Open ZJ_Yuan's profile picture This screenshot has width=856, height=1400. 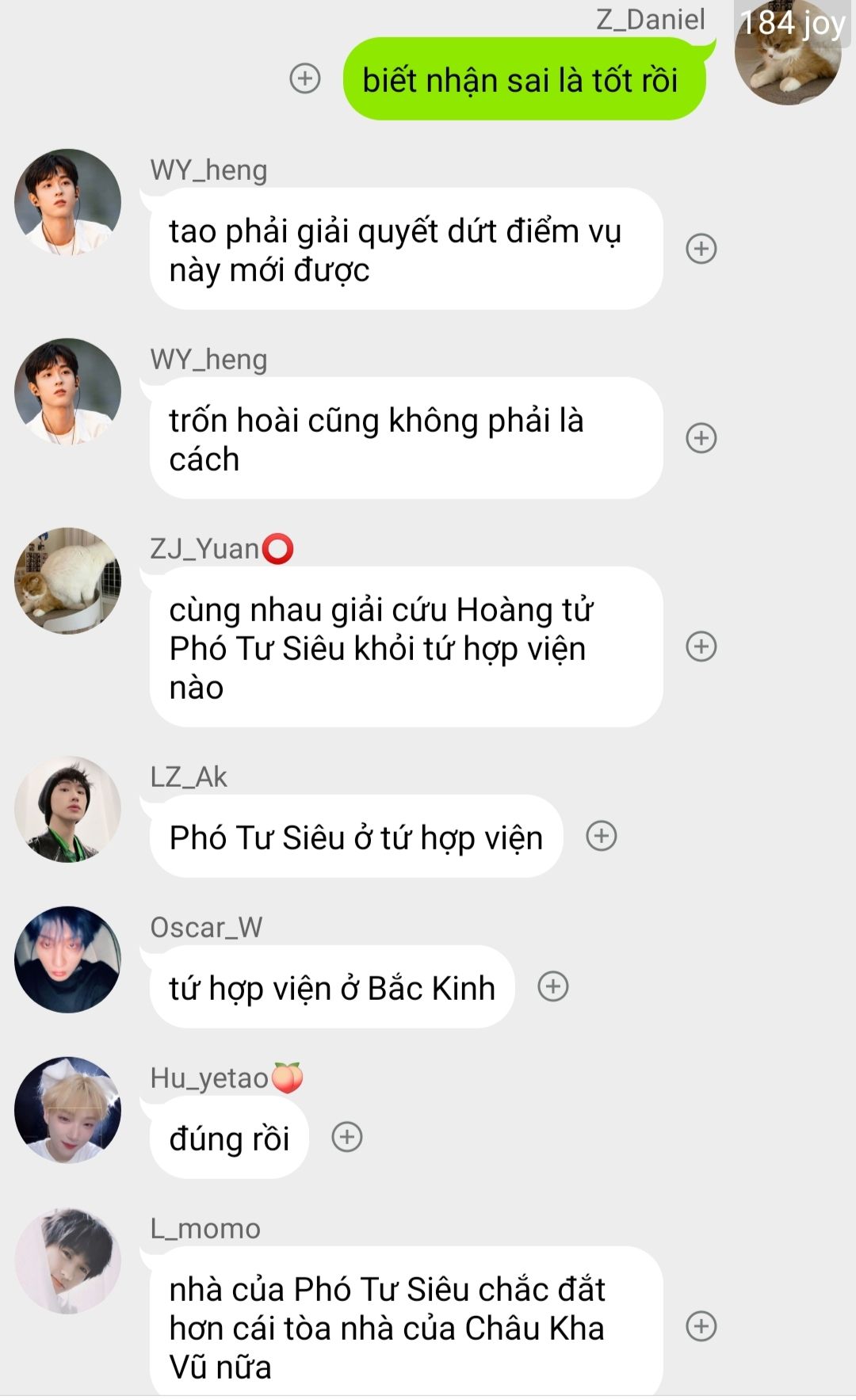click(x=68, y=581)
